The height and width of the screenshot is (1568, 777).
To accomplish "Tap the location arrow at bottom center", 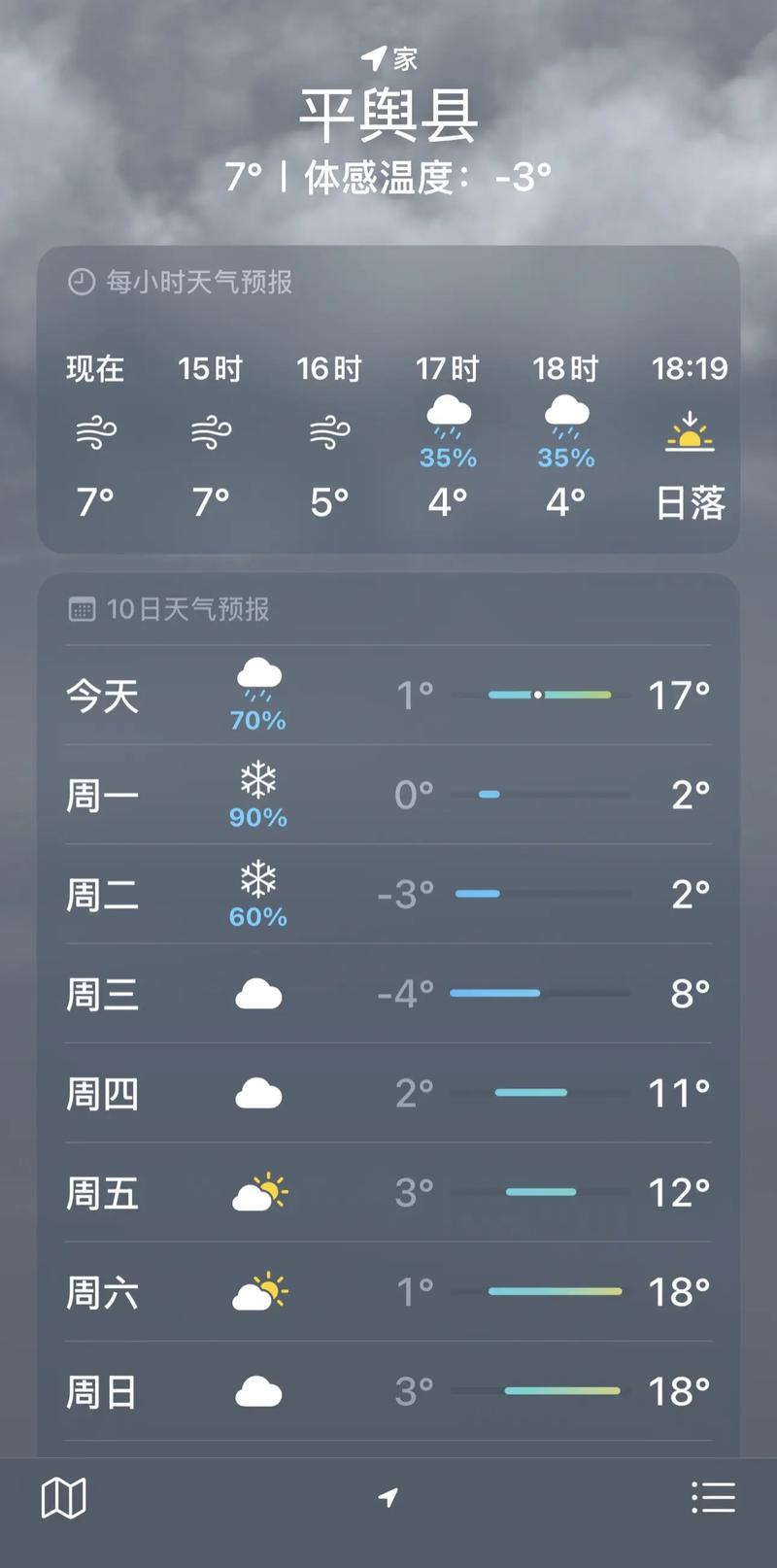I will [x=388, y=1498].
